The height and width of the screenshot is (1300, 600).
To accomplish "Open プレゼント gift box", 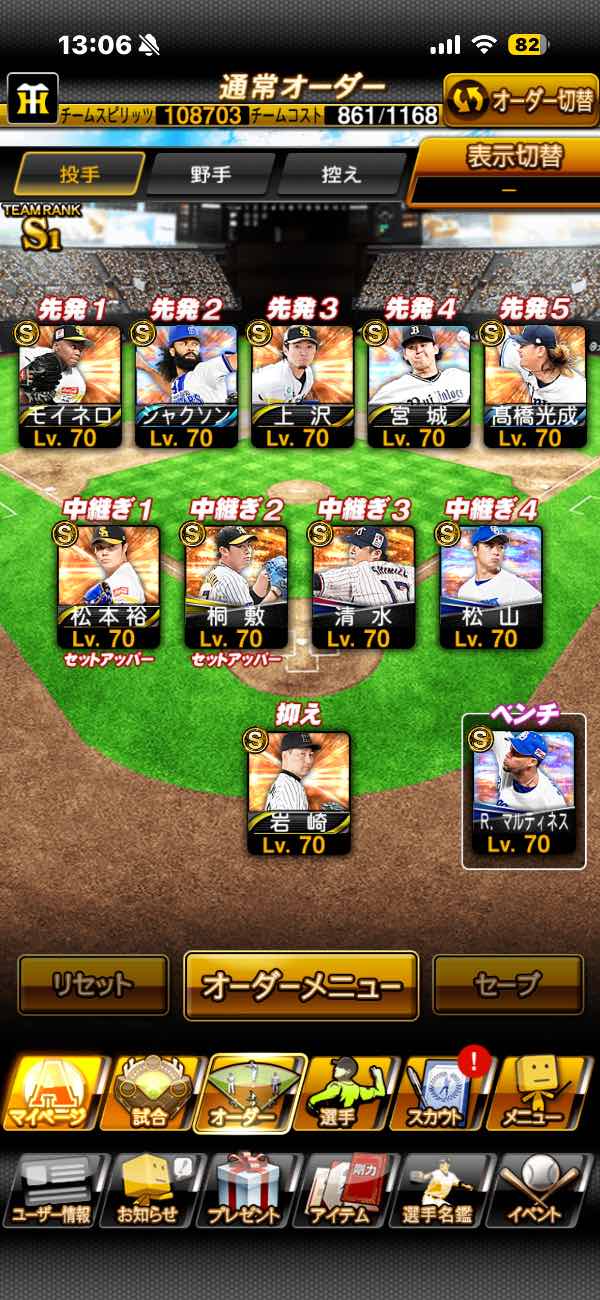I will point(245,1191).
